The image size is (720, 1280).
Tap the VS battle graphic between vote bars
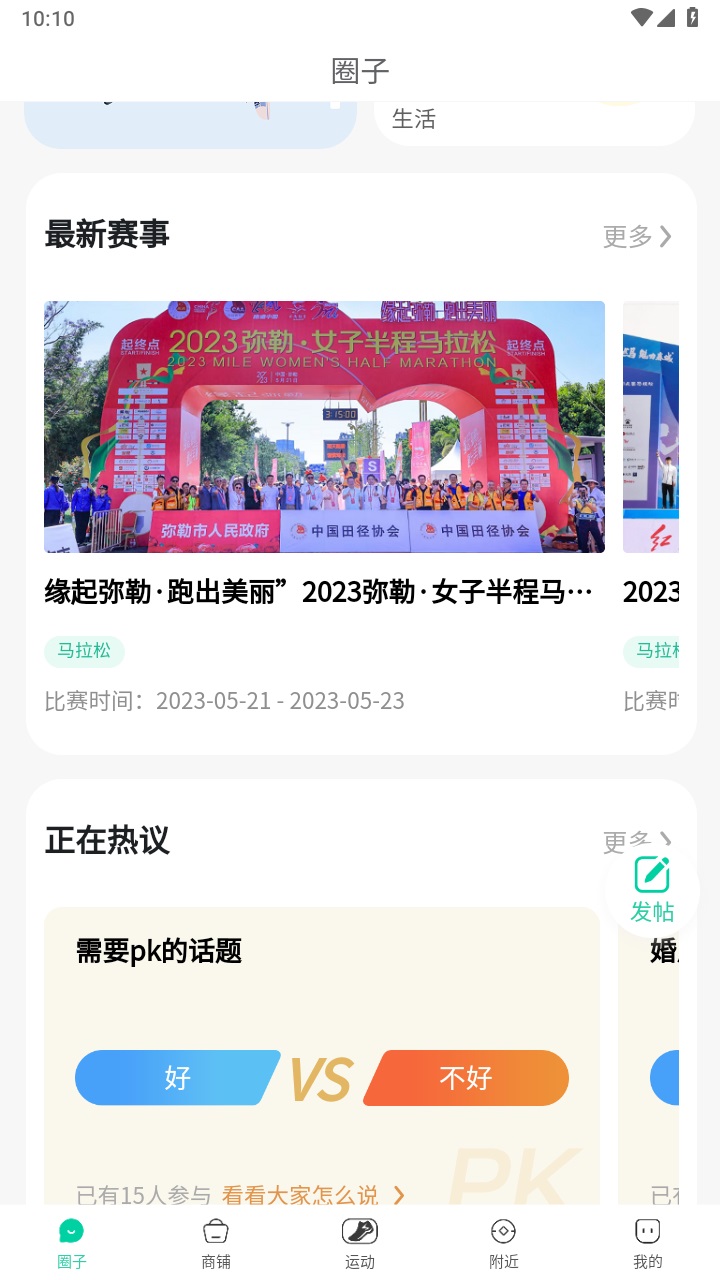point(323,1078)
